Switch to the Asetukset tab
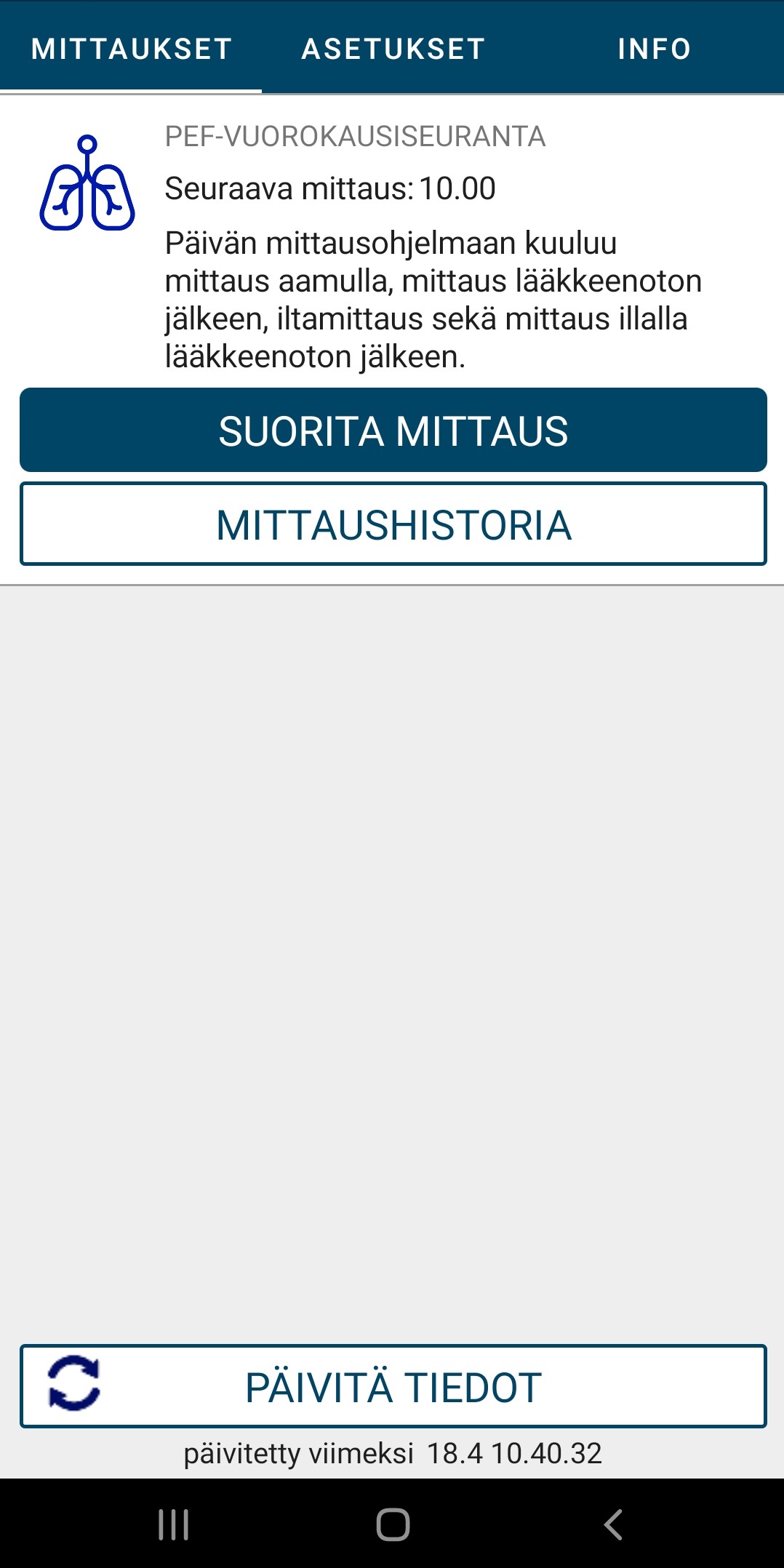 coord(393,49)
